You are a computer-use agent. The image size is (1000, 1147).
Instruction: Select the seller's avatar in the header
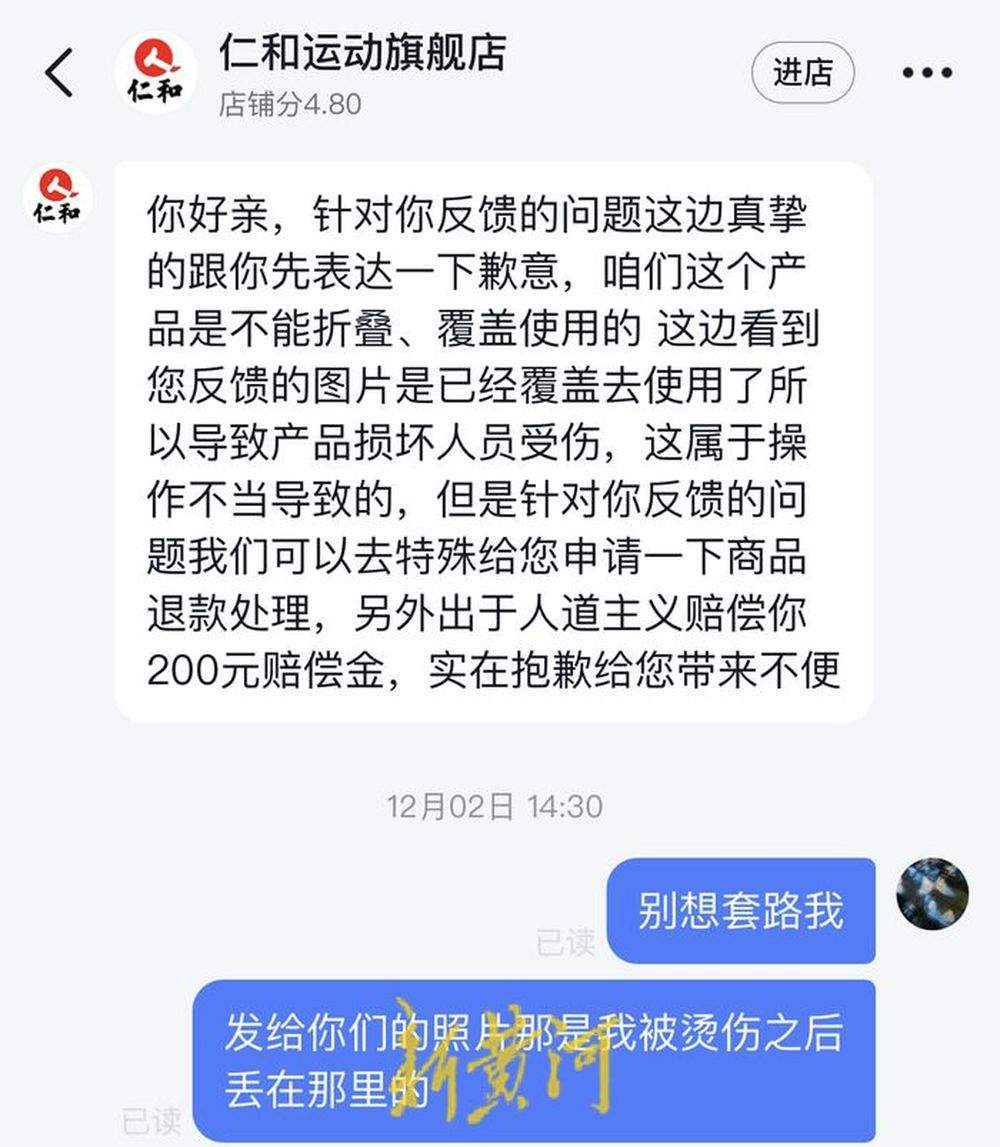point(155,72)
